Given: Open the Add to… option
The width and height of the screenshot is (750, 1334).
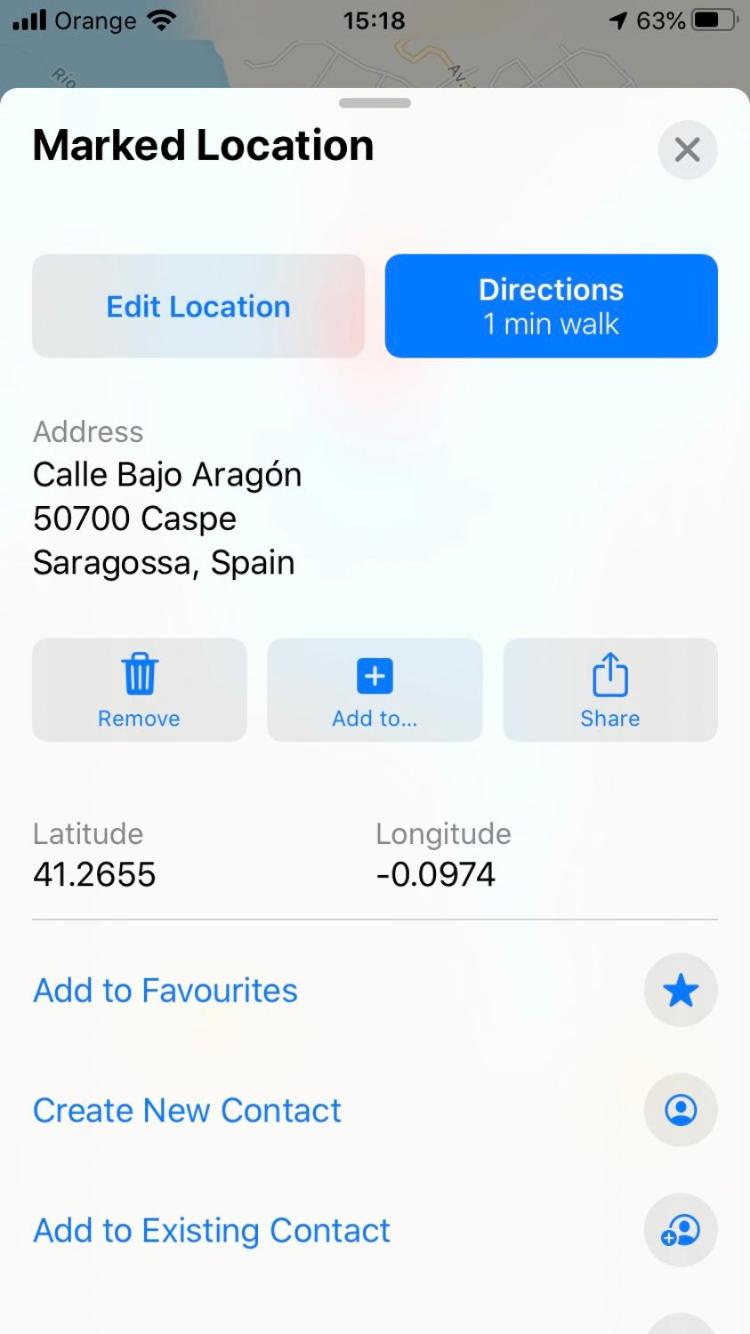Looking at the screenshot, I should click(374, 690).
